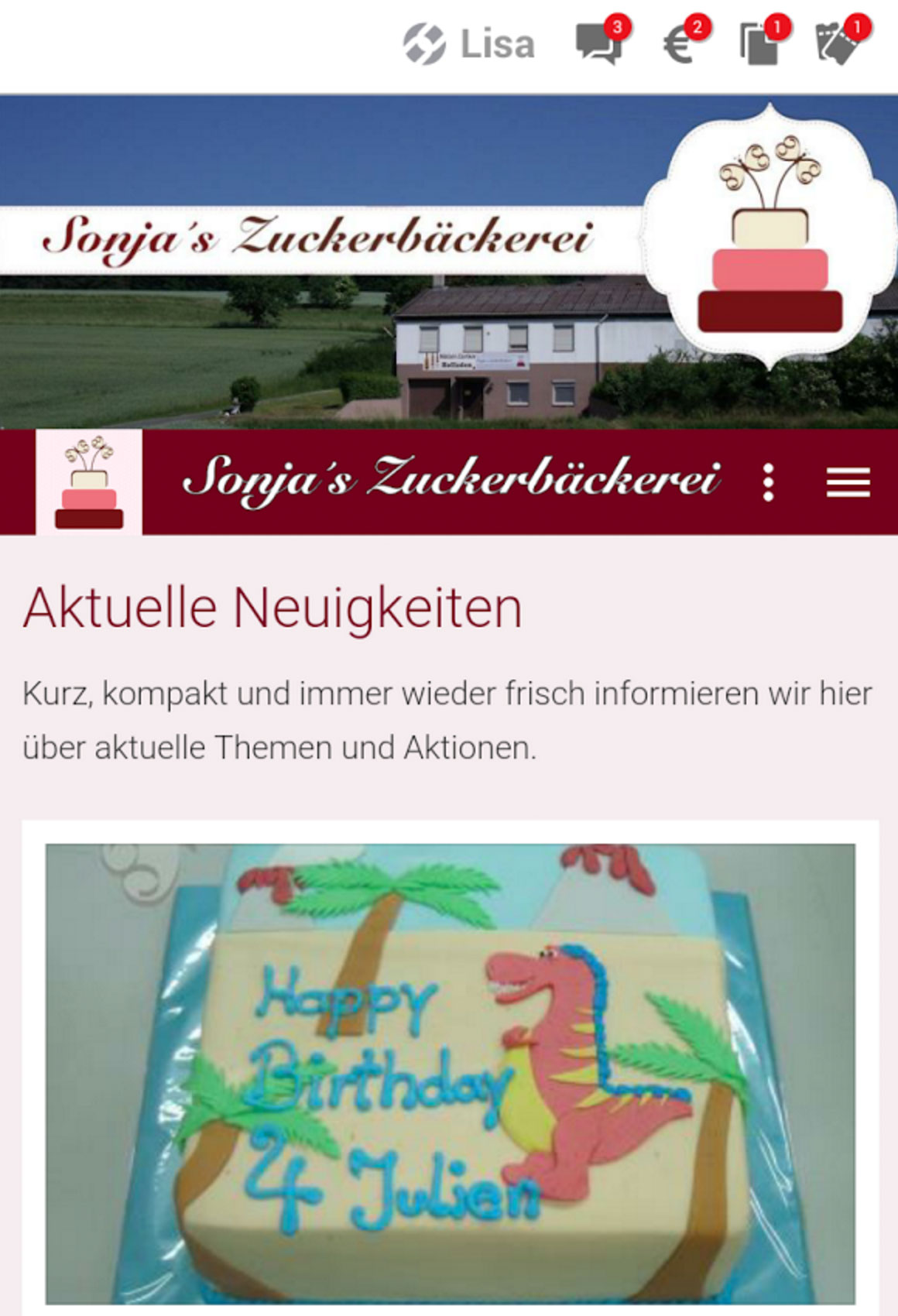Open the documents icon with badge

coord(760,44)
